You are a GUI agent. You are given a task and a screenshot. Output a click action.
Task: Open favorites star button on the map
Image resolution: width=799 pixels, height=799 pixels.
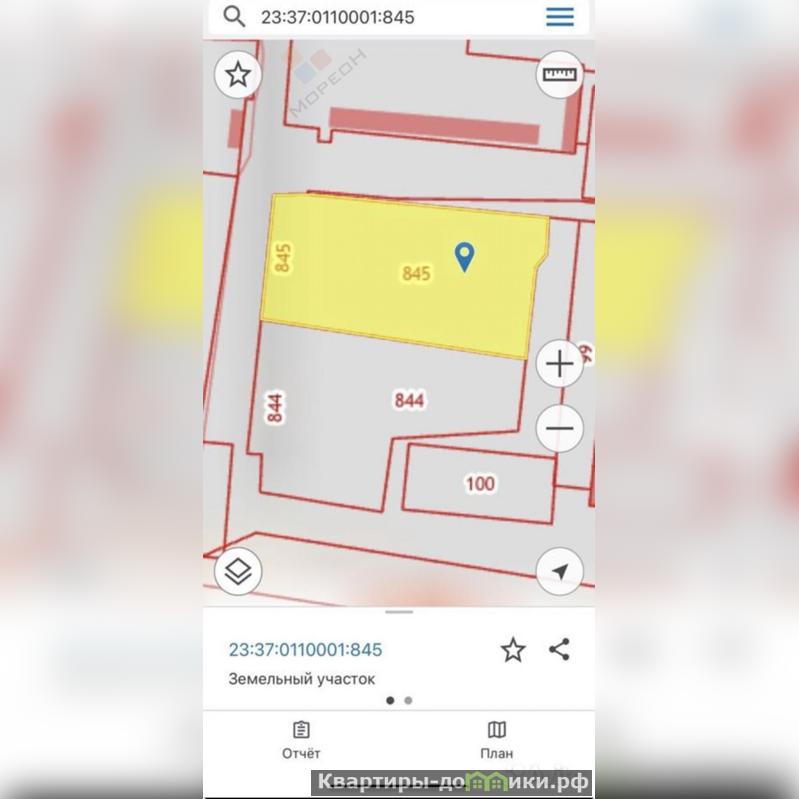[x=238, y=75]
